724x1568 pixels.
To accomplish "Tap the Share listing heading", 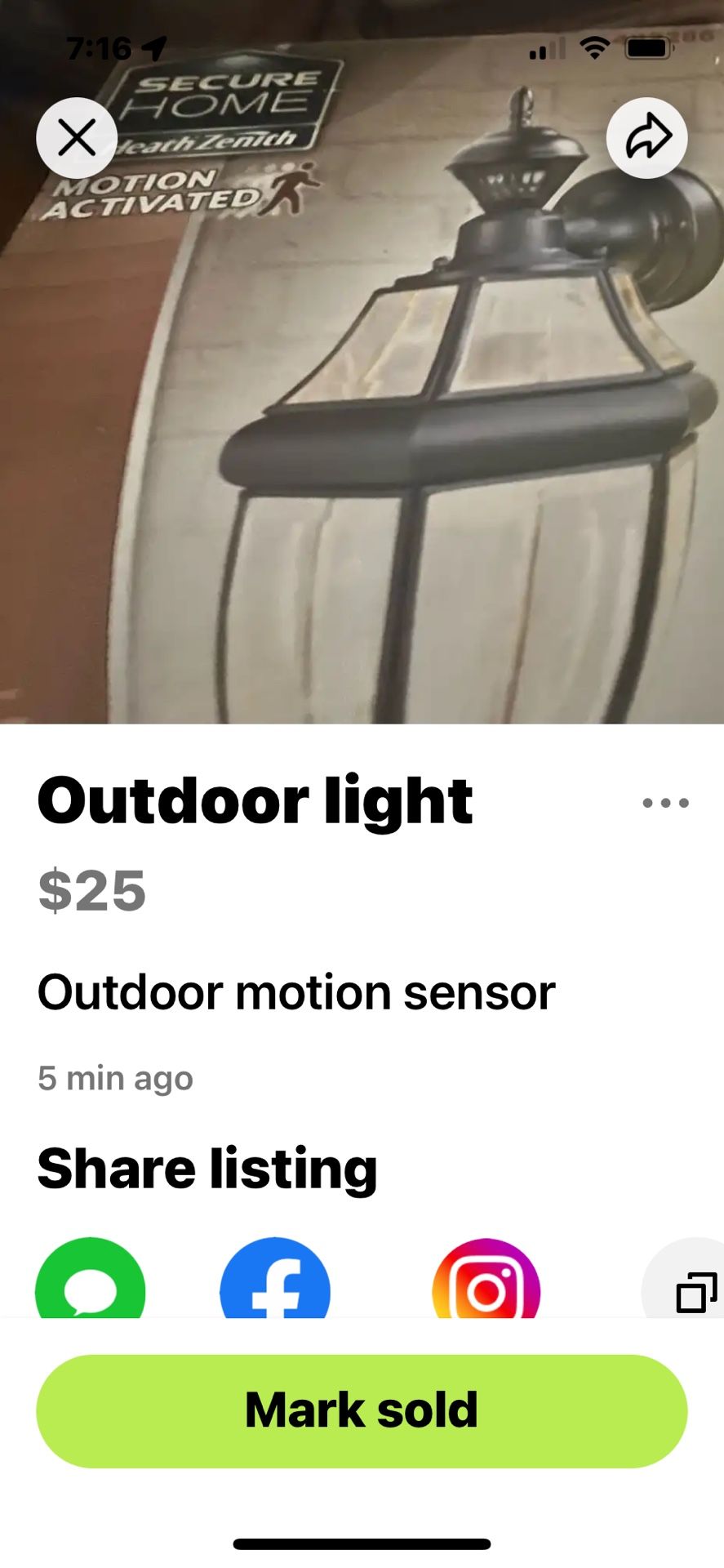I will click(x=207, y=1168).
